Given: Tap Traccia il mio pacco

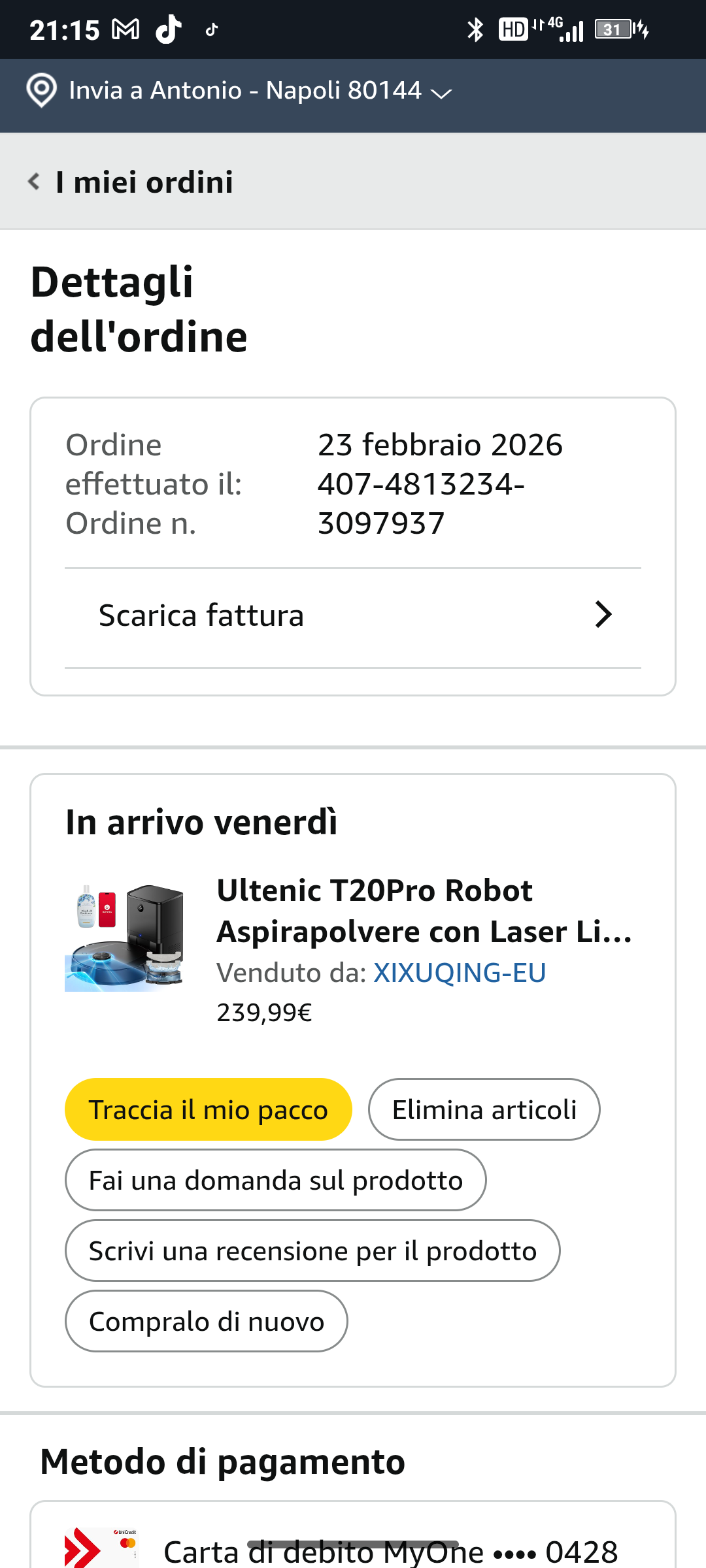Looking at the screenshot, I should click(x=208, y=1110).
